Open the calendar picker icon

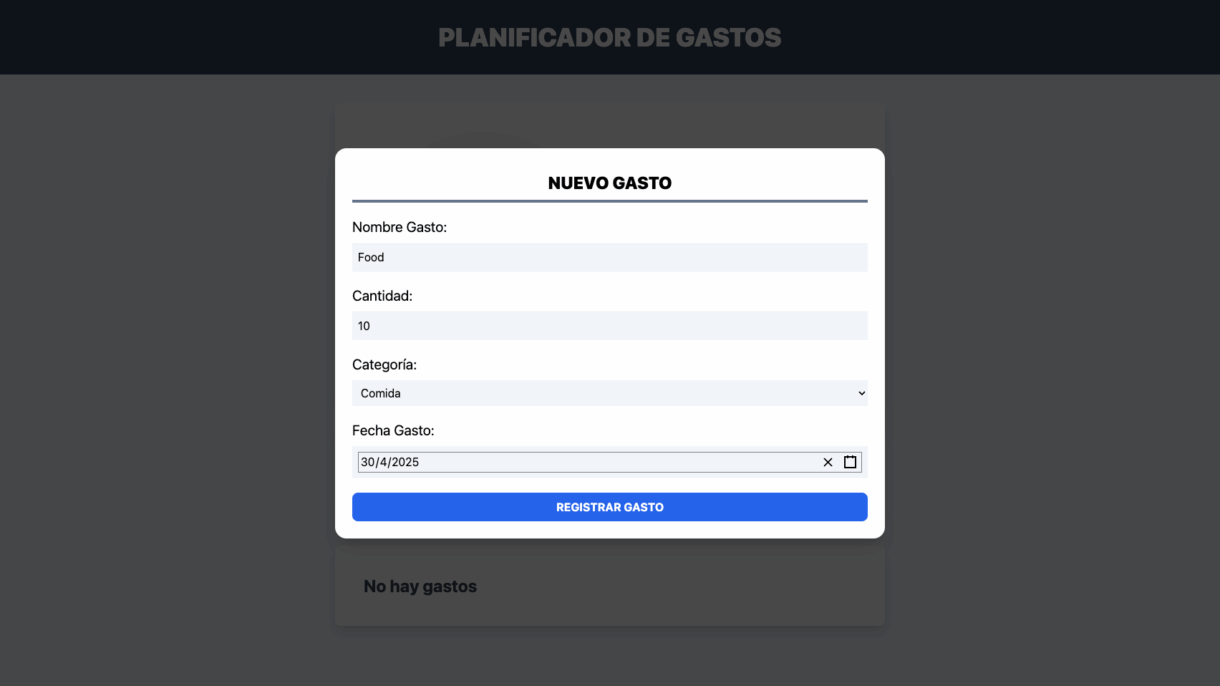coord(850,462)
